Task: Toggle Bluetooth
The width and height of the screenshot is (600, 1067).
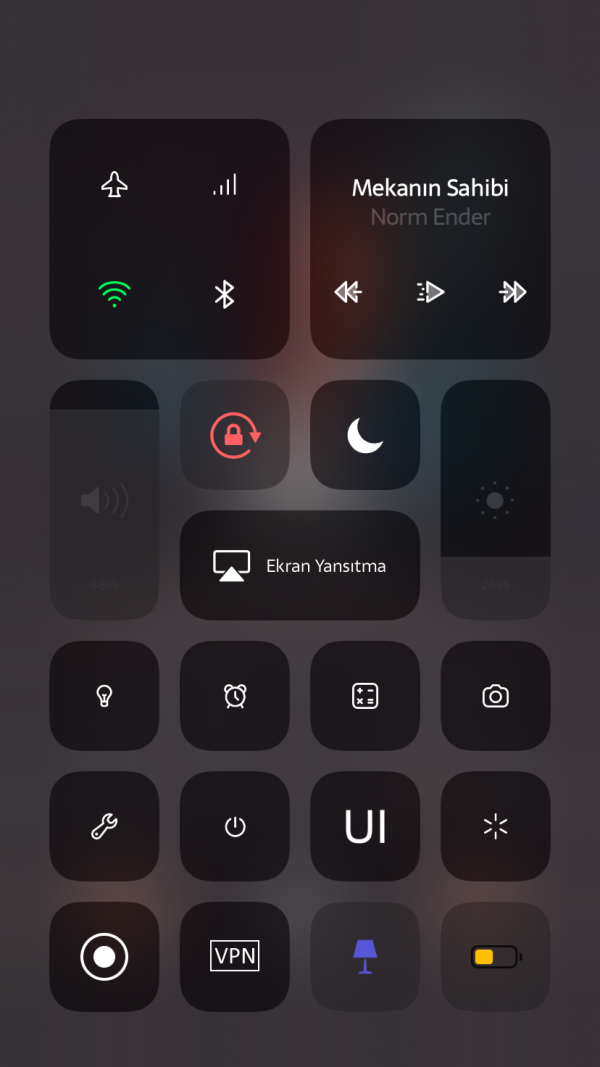Action: (x=225, y=294)
